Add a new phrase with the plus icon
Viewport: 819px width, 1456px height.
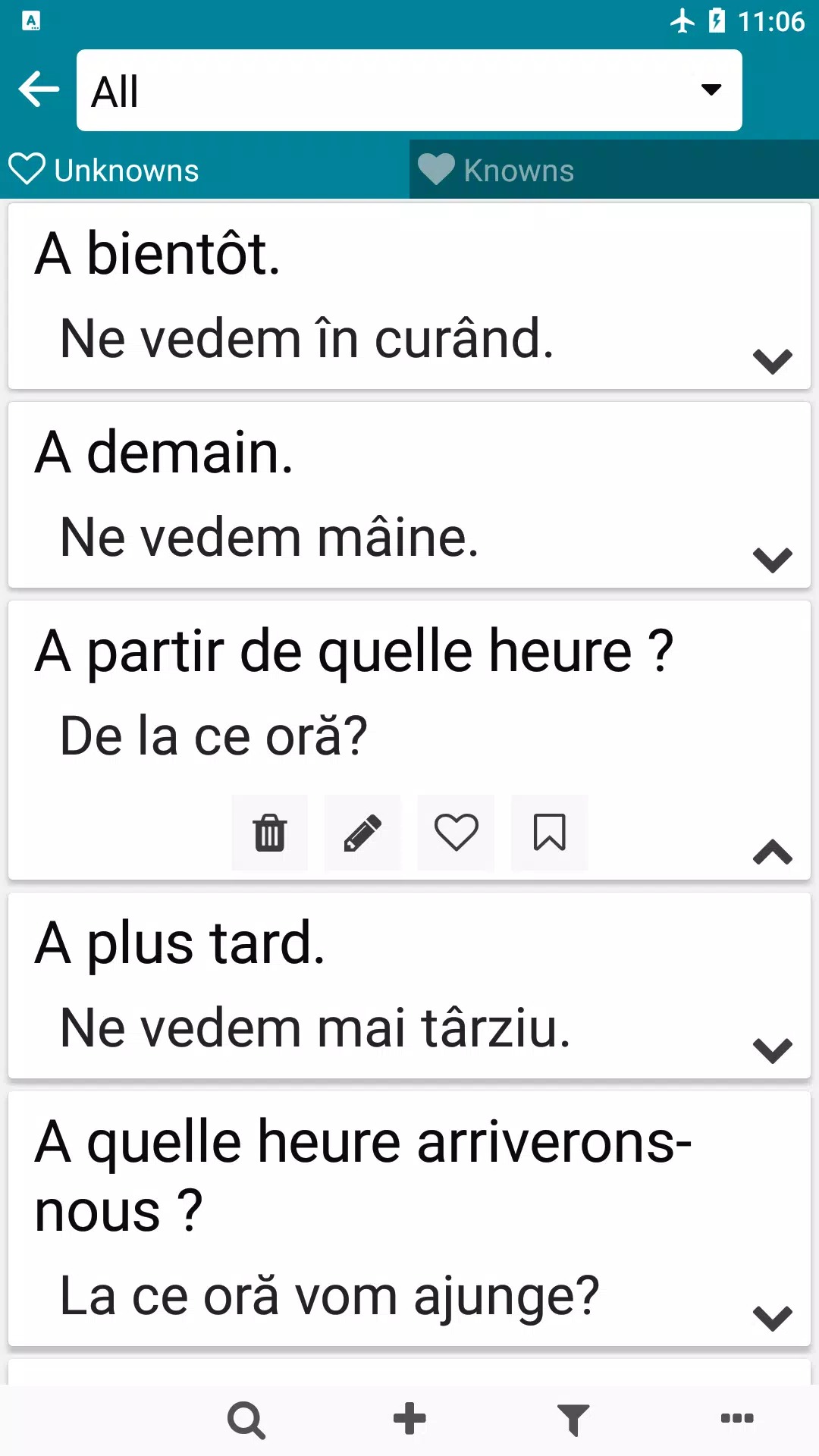click(409, 1420)
